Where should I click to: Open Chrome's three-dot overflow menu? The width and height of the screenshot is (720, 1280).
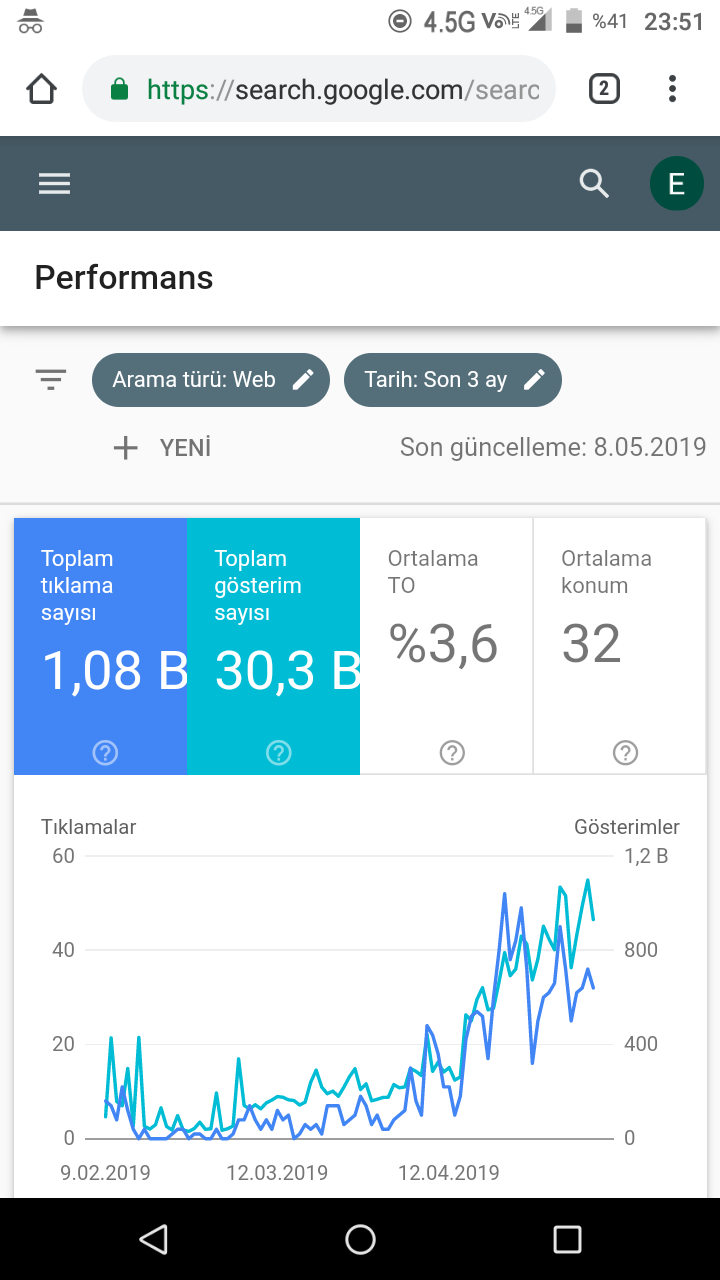(672, 89)
